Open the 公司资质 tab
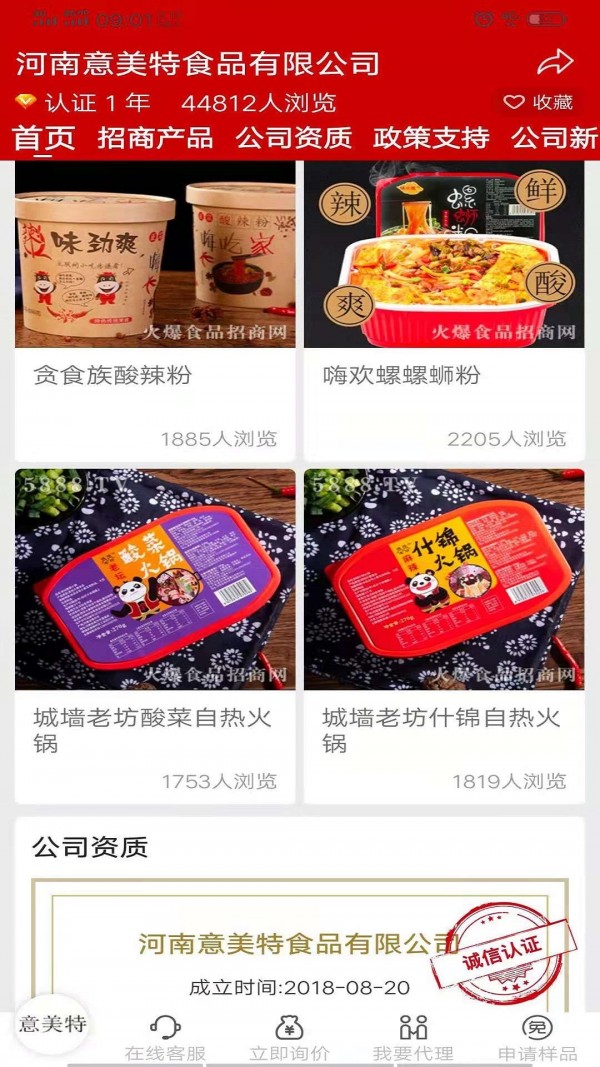 [x=294, y=138]
